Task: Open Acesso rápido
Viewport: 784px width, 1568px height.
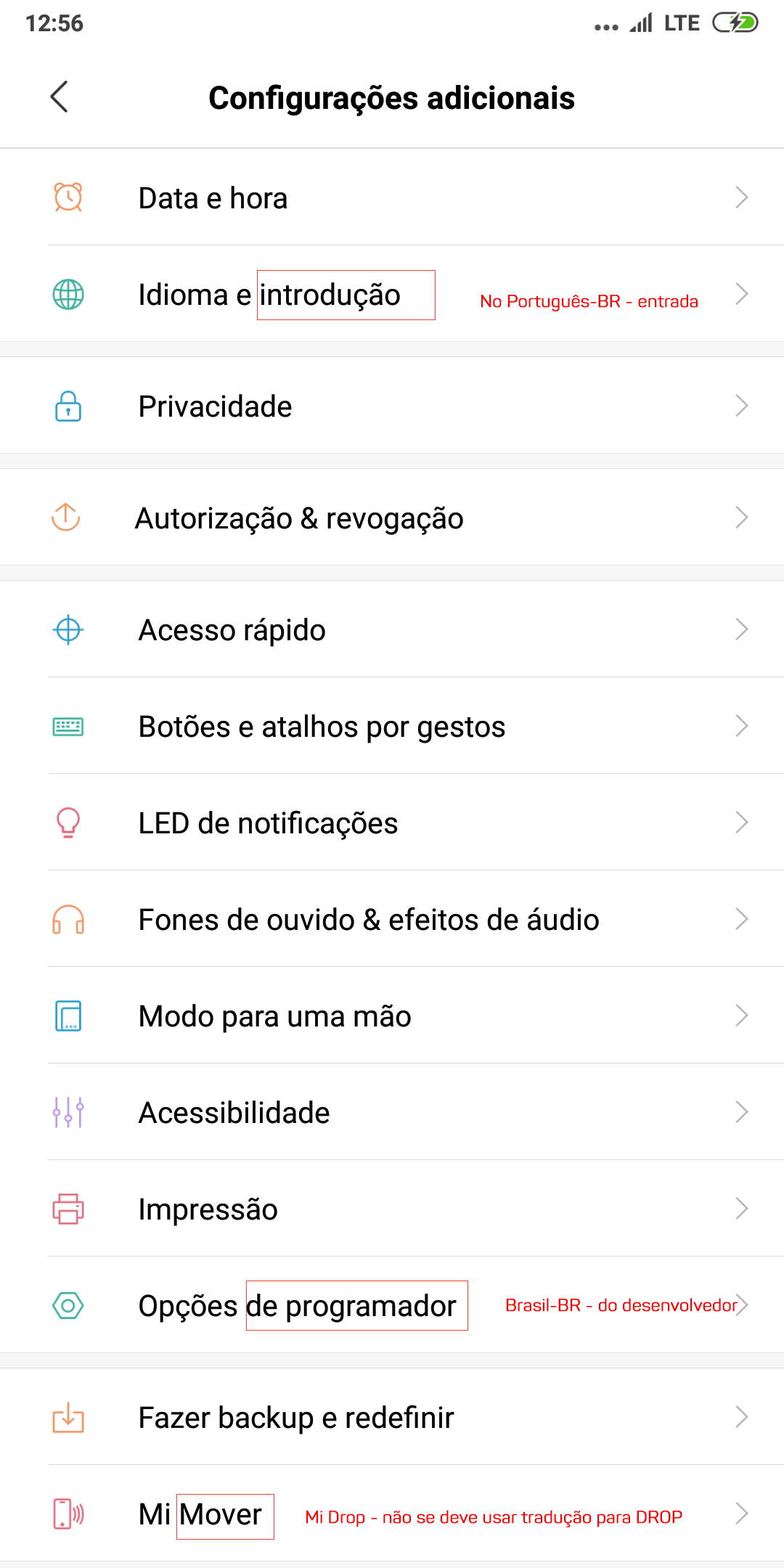Action: (x=392, y=629)
